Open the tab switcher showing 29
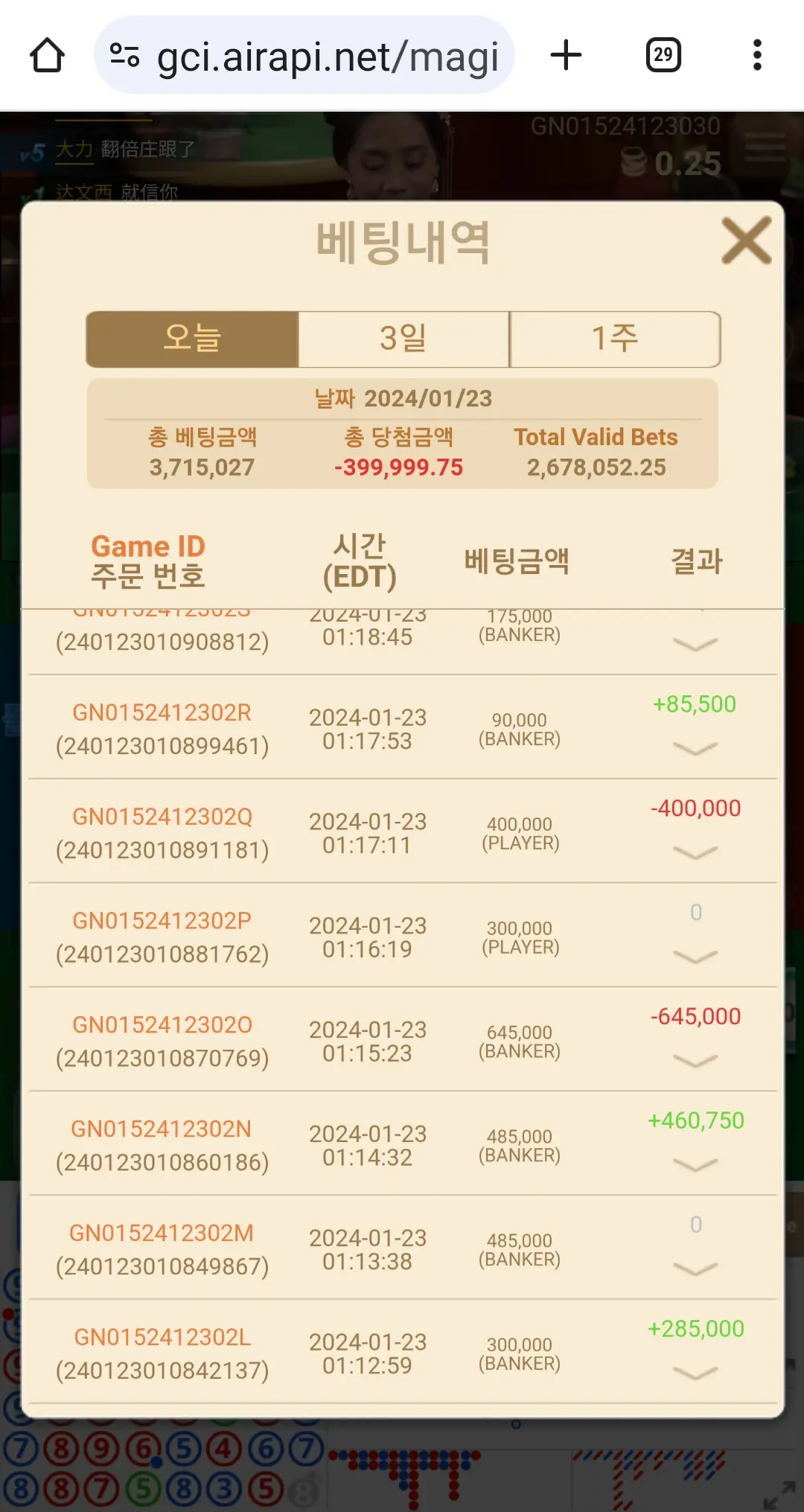 tap(663, 55)
